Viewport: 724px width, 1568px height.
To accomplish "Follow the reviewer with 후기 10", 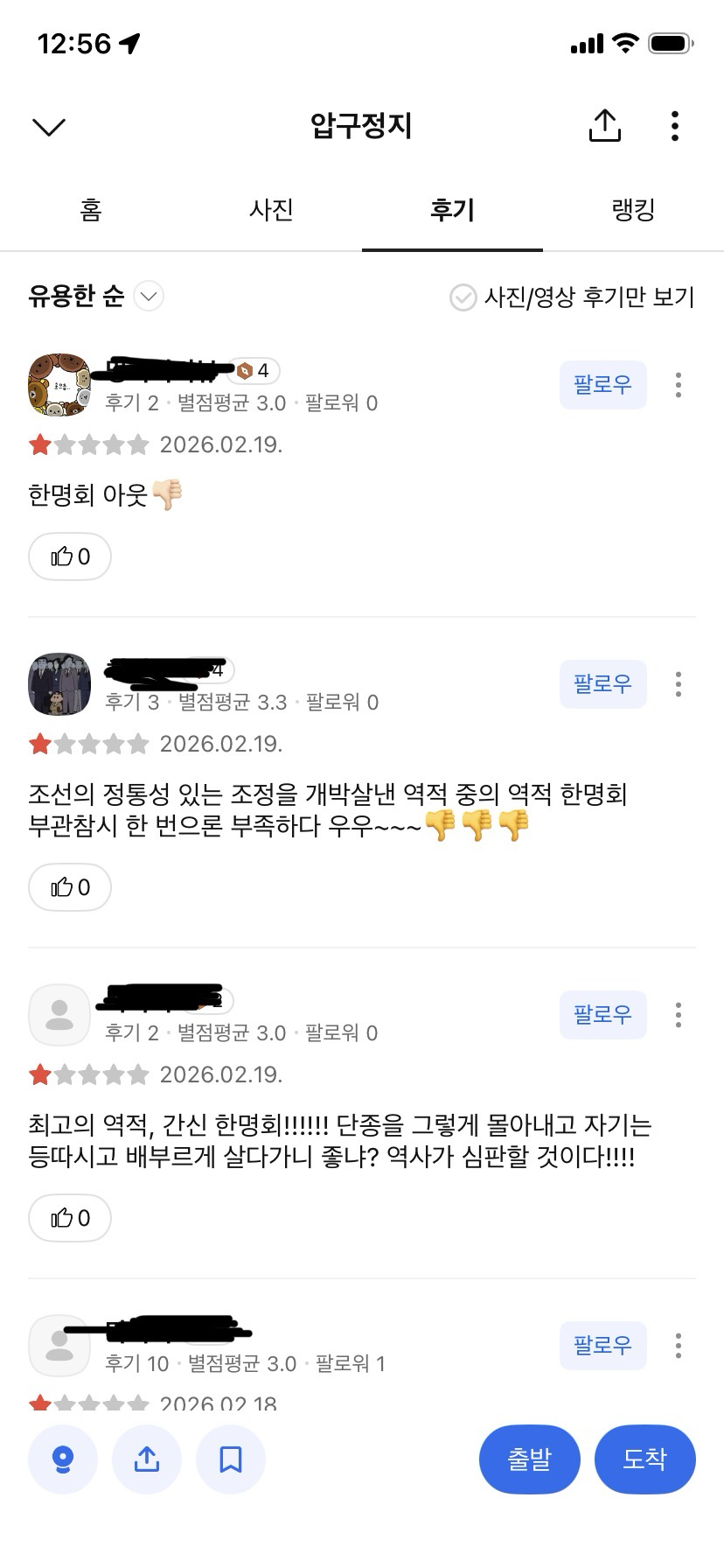I will (x=602, y=1345).
